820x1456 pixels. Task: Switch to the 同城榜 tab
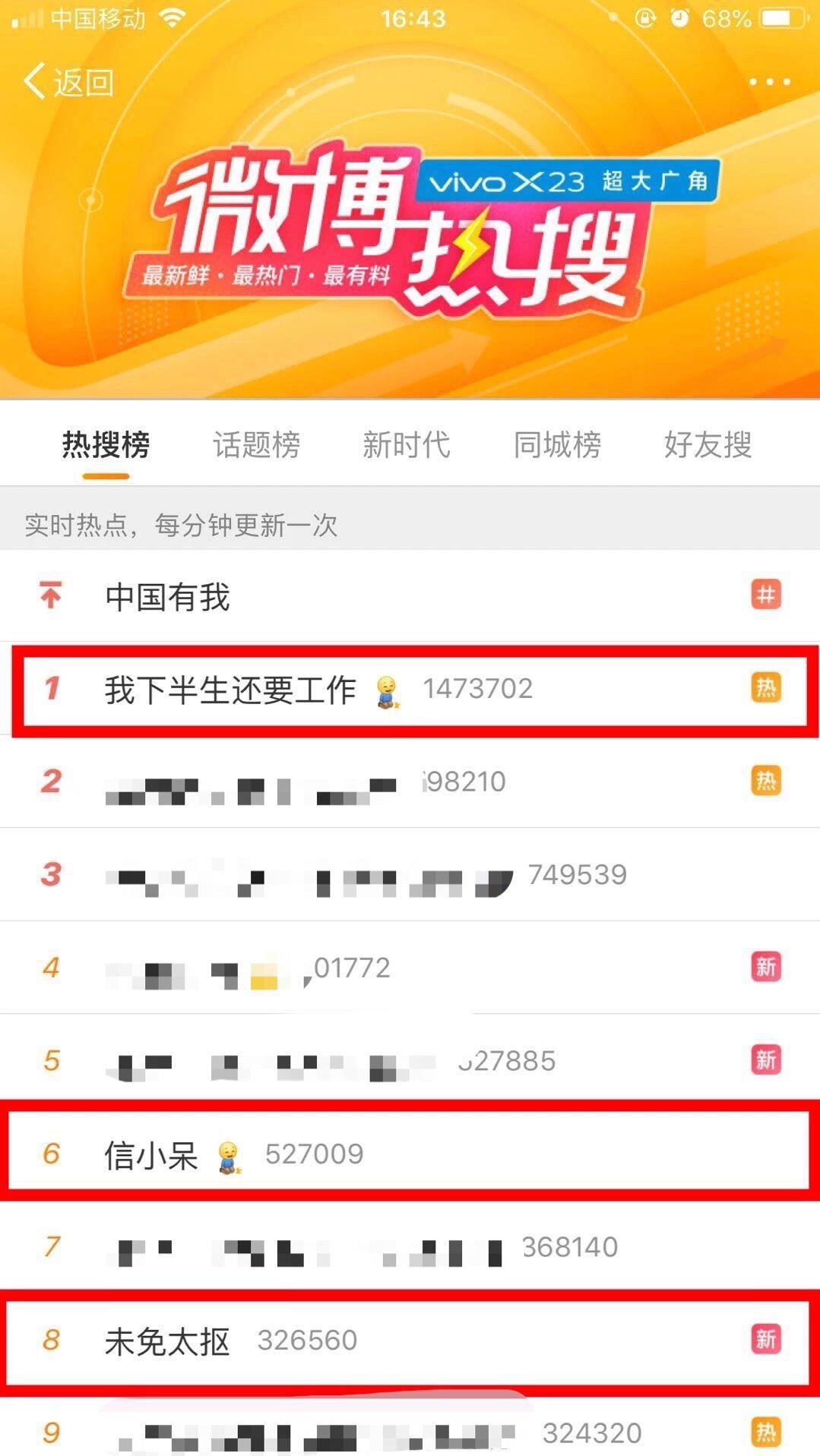[x=557, y=444]
